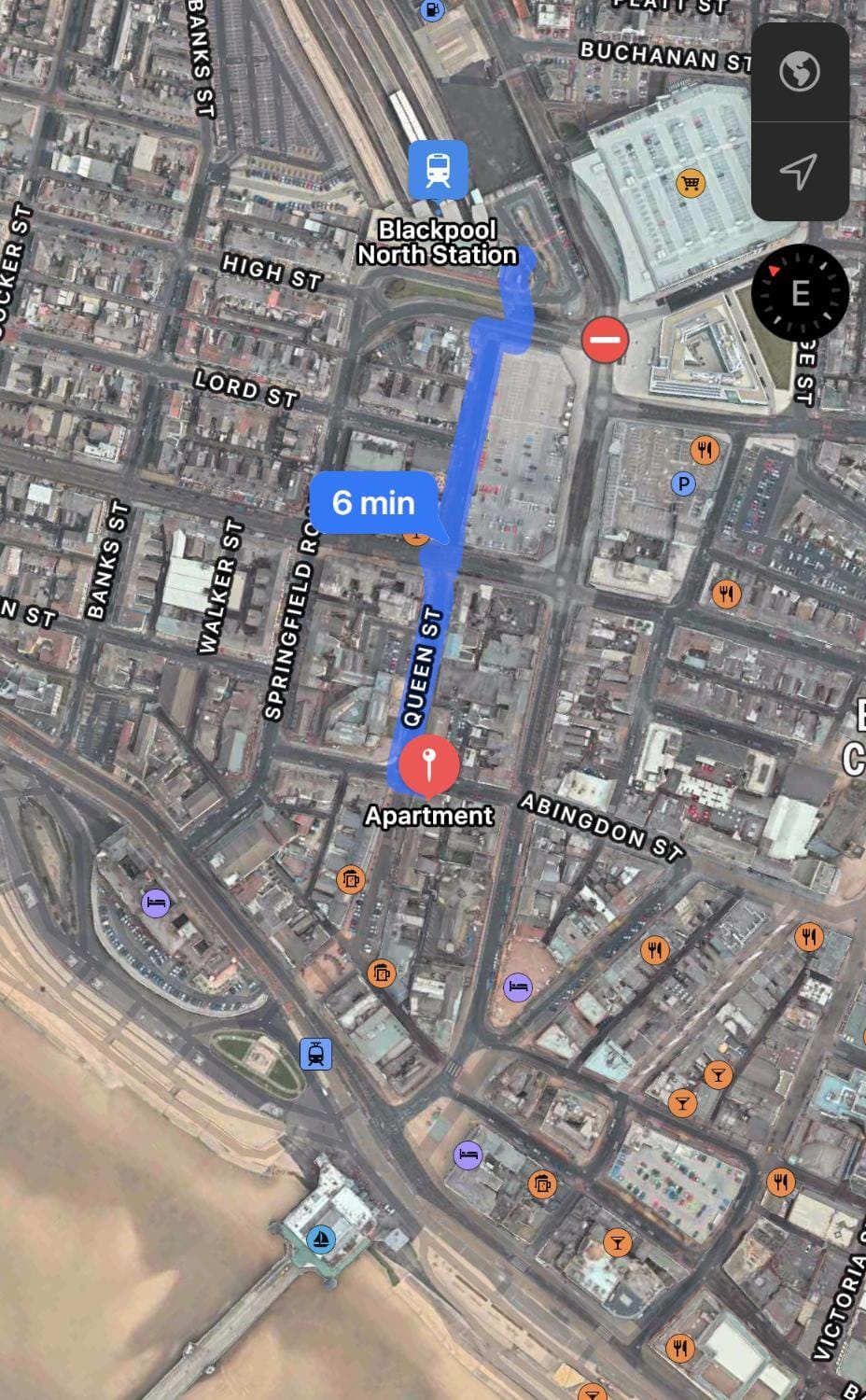This screenshot has height=1400, width=866.
Task: Open the parking P marker
Action: coord(684,483)
